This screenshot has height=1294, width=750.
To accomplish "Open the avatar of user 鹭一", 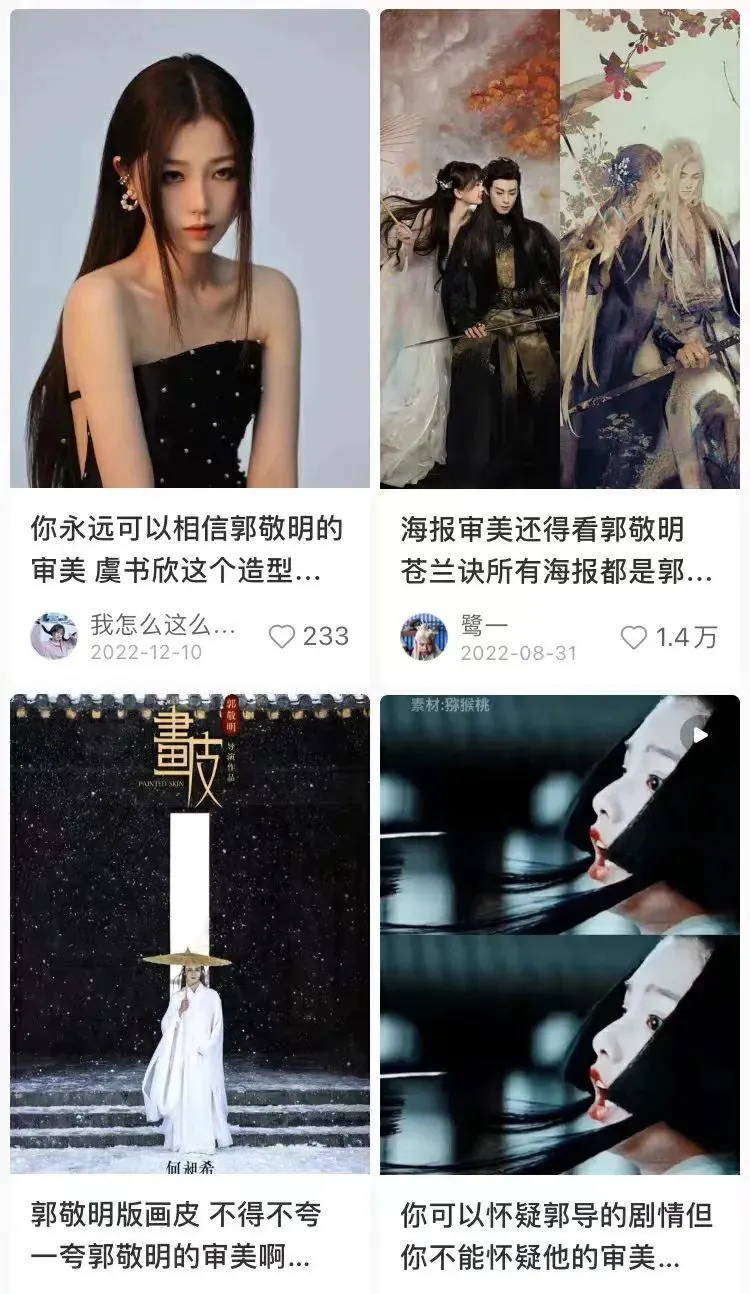I will pyautogui.click(x=424, y=637).
